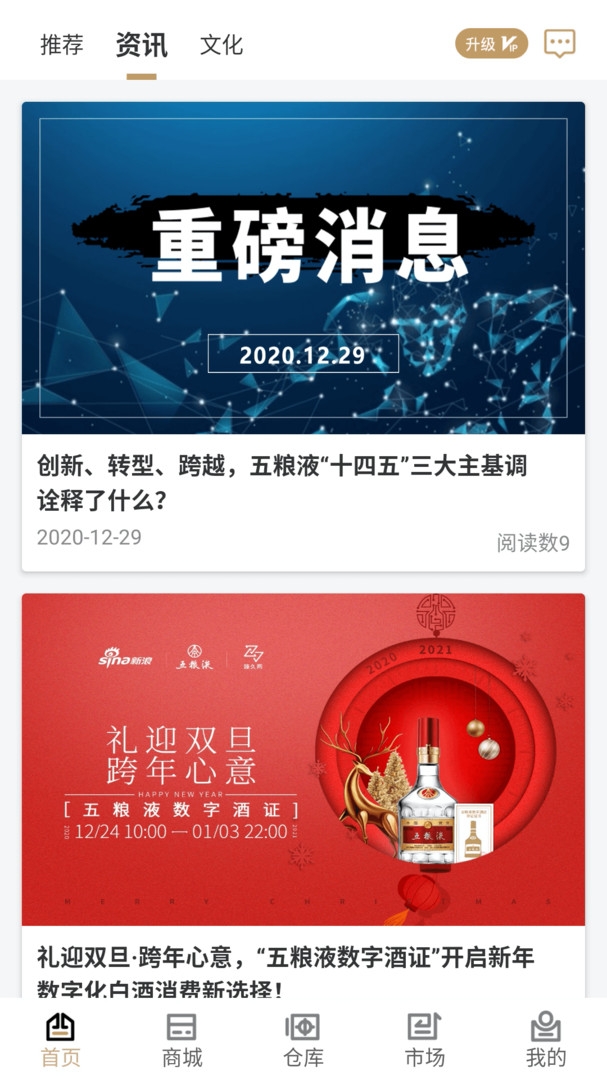The width and height of the screenshot is (607, 1080).
Task: Open the messages chat icon
Action: (559, 43)
